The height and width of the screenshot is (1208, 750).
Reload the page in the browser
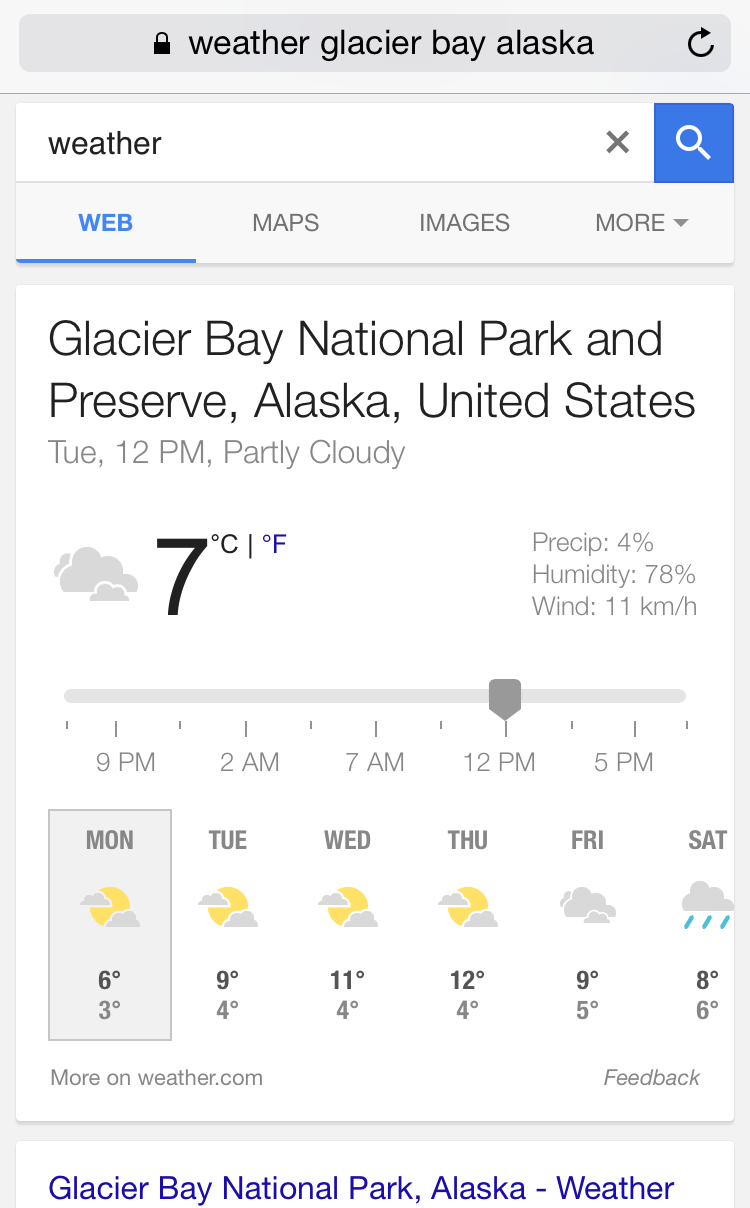(701, 43)
